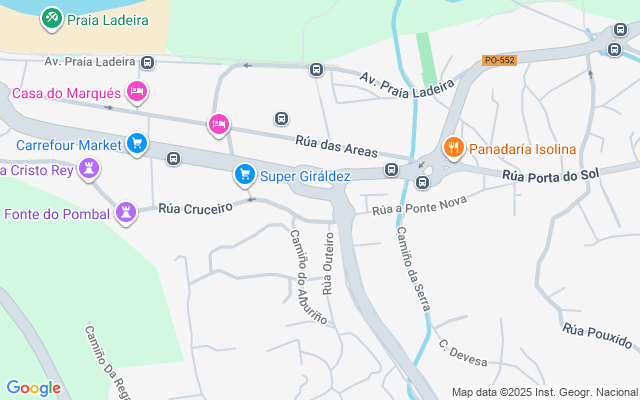The height and width of the screenshot is (400, 640).
Task: Select the Casa do Marqués hotel pin
Action: coord(137,92)
